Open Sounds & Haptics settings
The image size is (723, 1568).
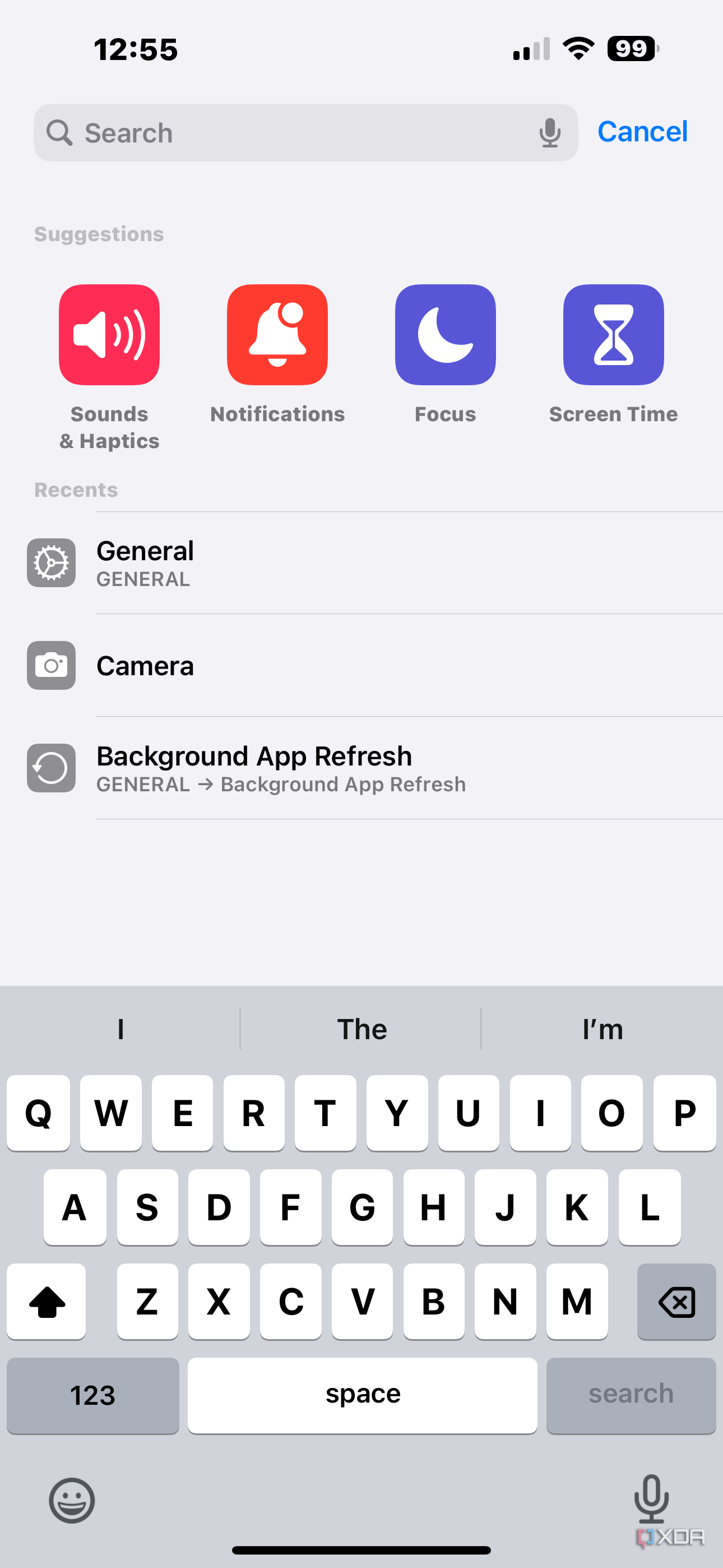109,335
